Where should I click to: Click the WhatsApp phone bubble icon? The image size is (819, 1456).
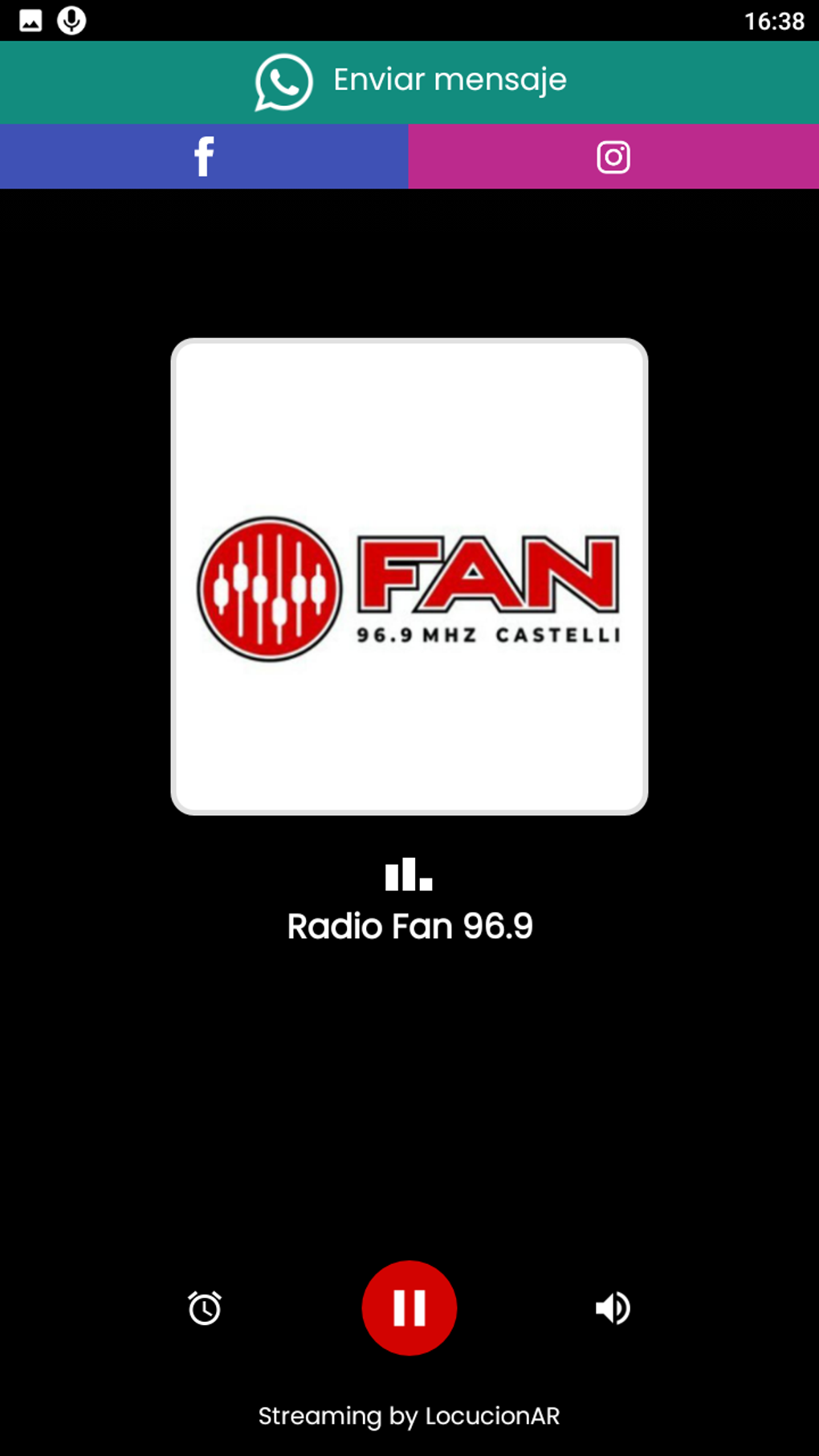click(283, 80)
